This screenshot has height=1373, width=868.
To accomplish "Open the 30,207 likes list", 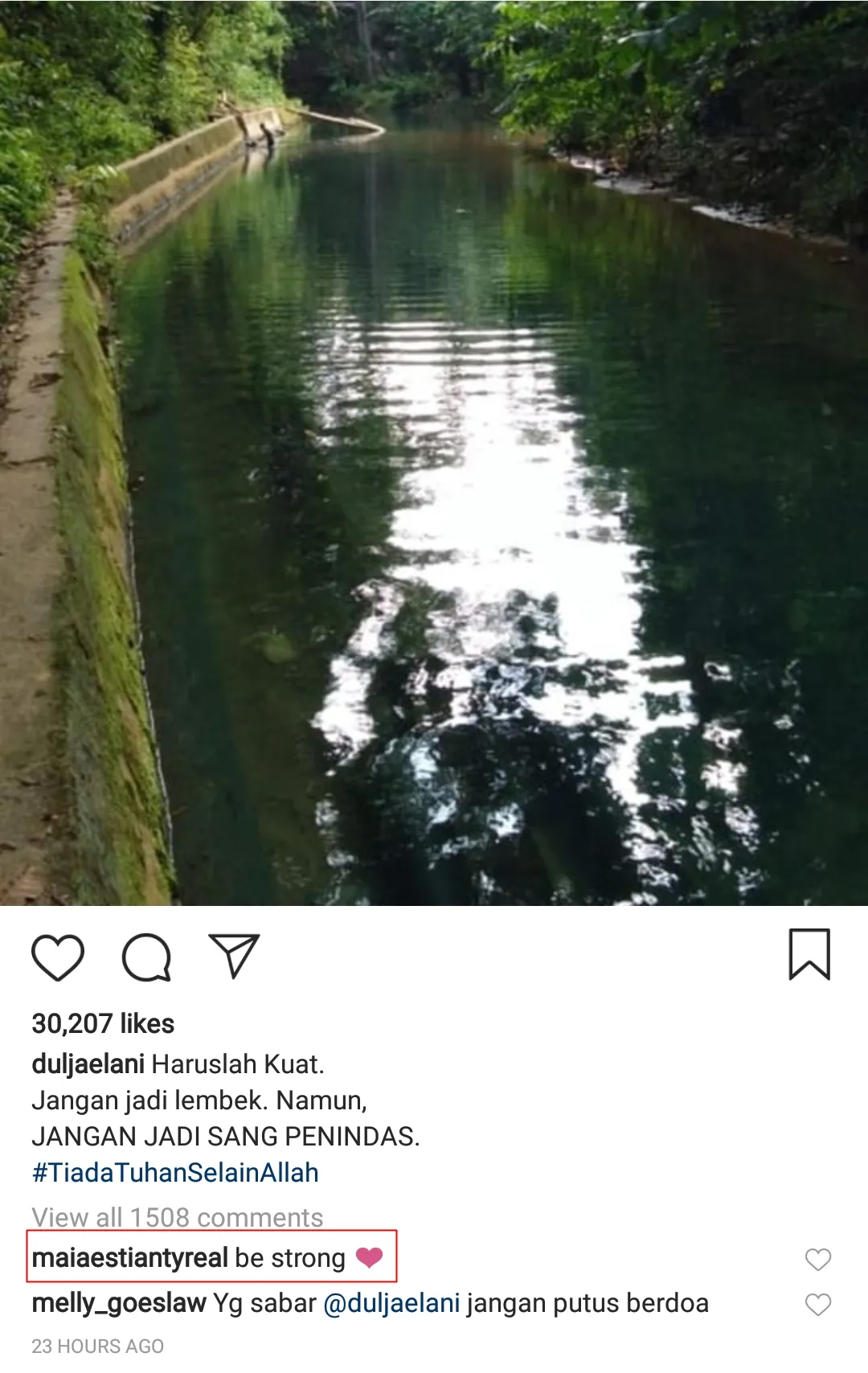I will tap(103, 1023).
